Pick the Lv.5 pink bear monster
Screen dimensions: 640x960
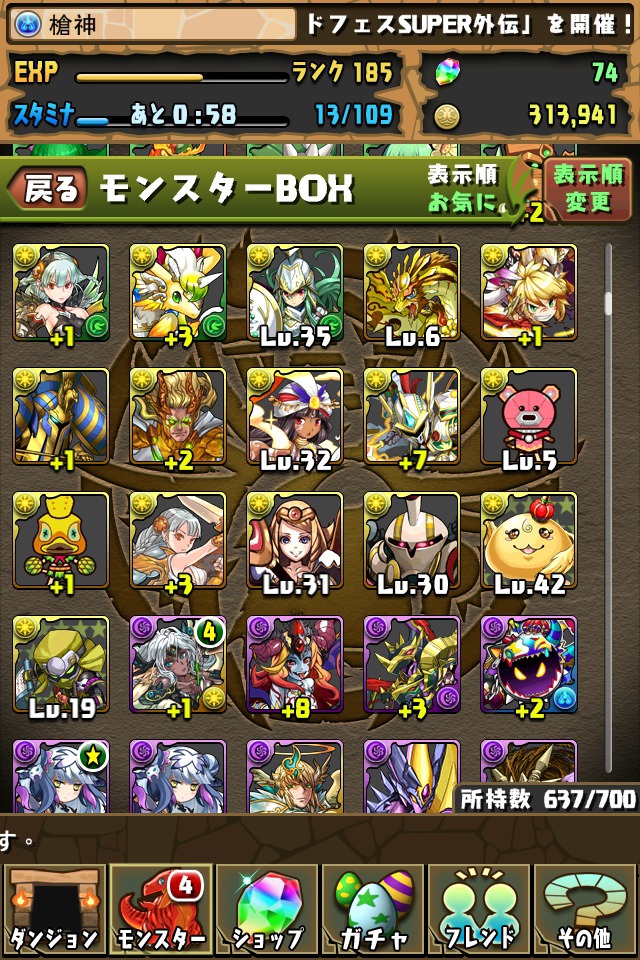[x=529, y=417]
